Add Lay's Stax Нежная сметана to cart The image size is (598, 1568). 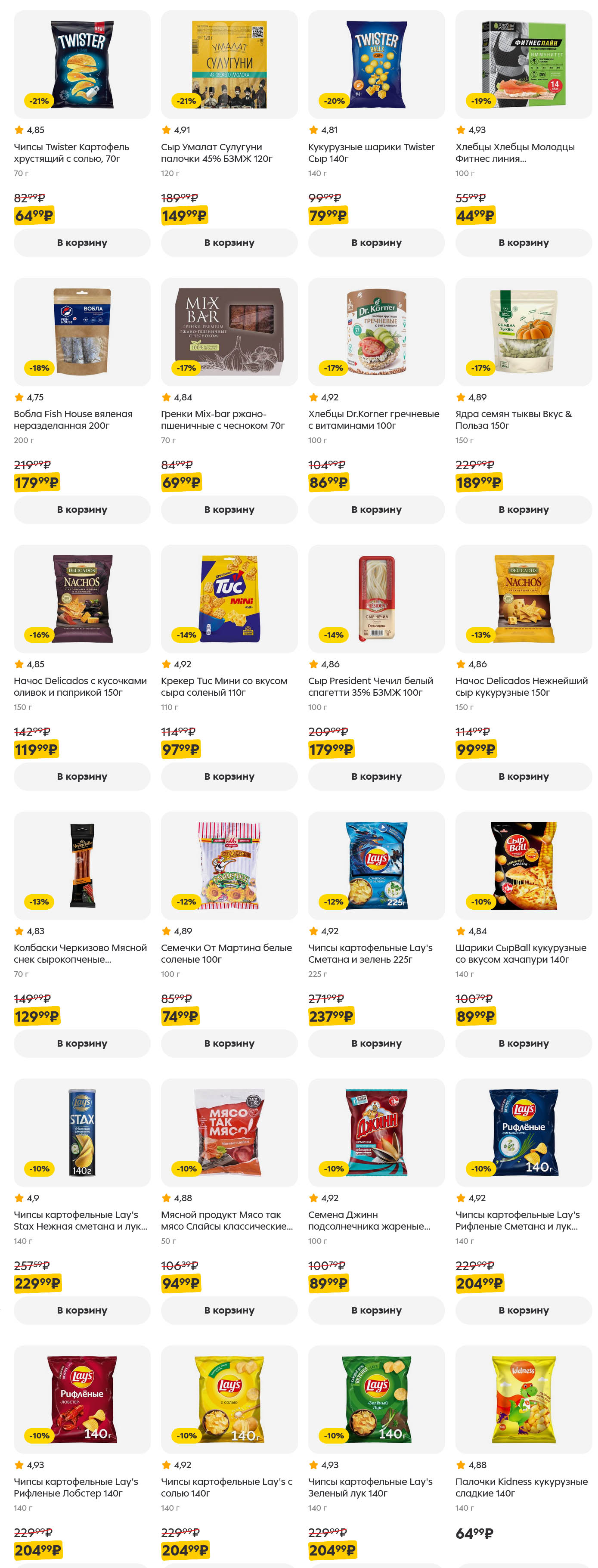[82, 1310]
